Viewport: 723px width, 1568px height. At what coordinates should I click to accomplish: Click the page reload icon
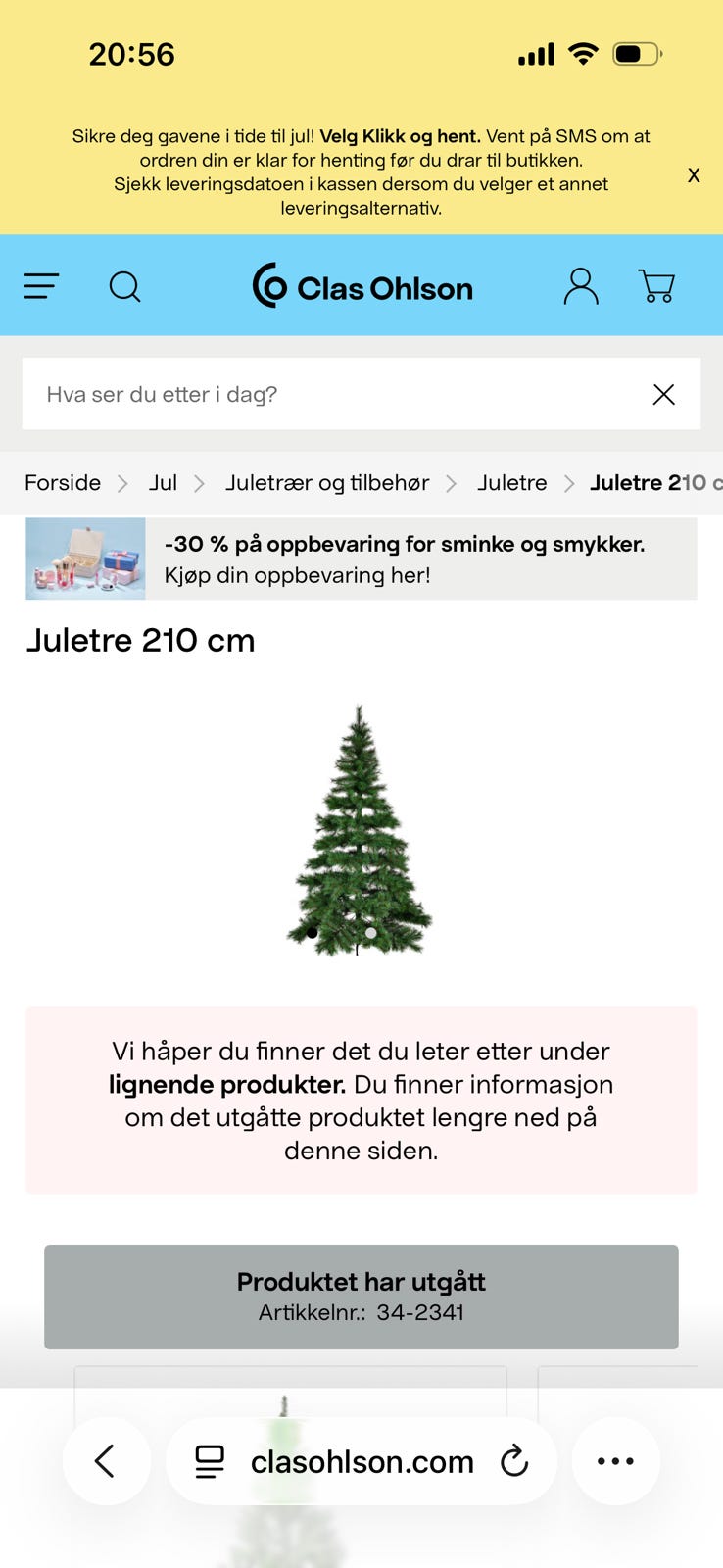point(516,1461)
